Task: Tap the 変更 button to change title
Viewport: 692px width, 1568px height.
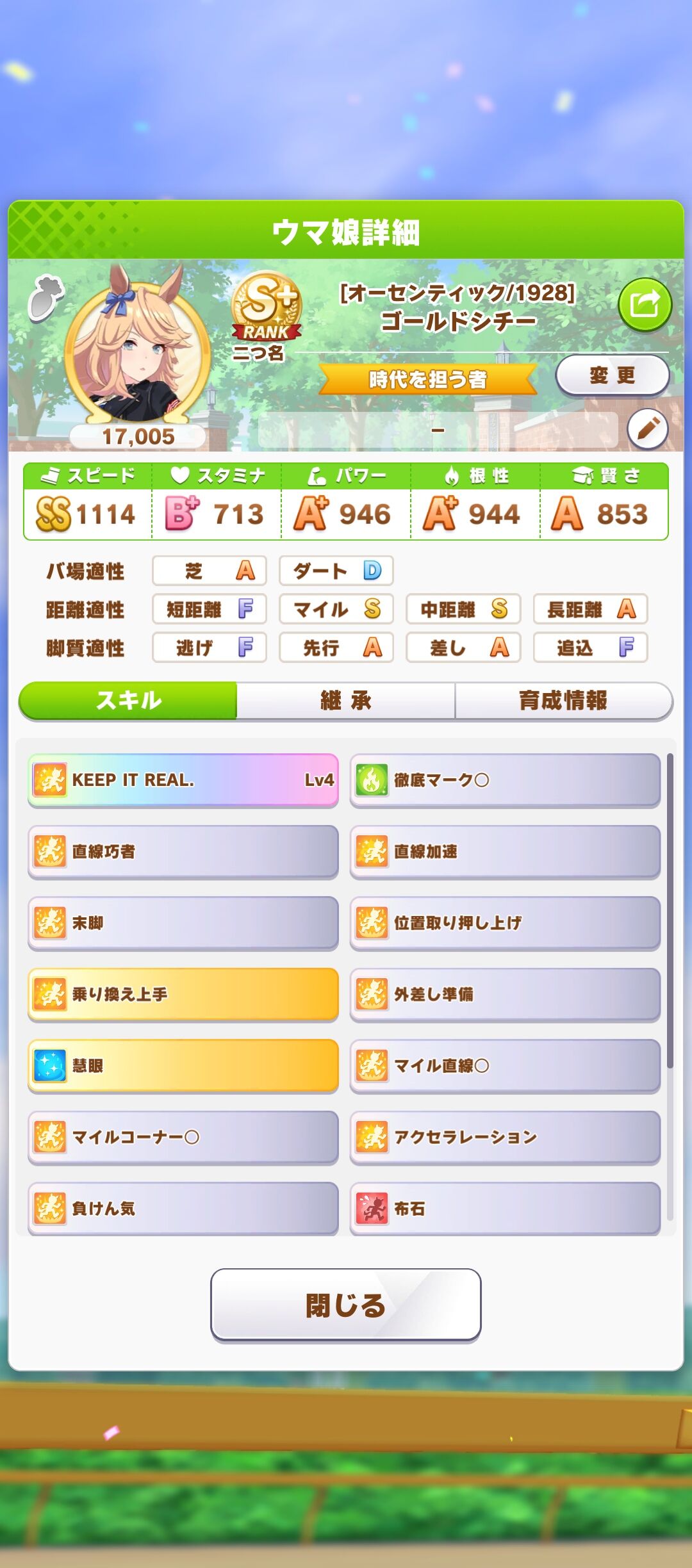Action: [612, 375]
